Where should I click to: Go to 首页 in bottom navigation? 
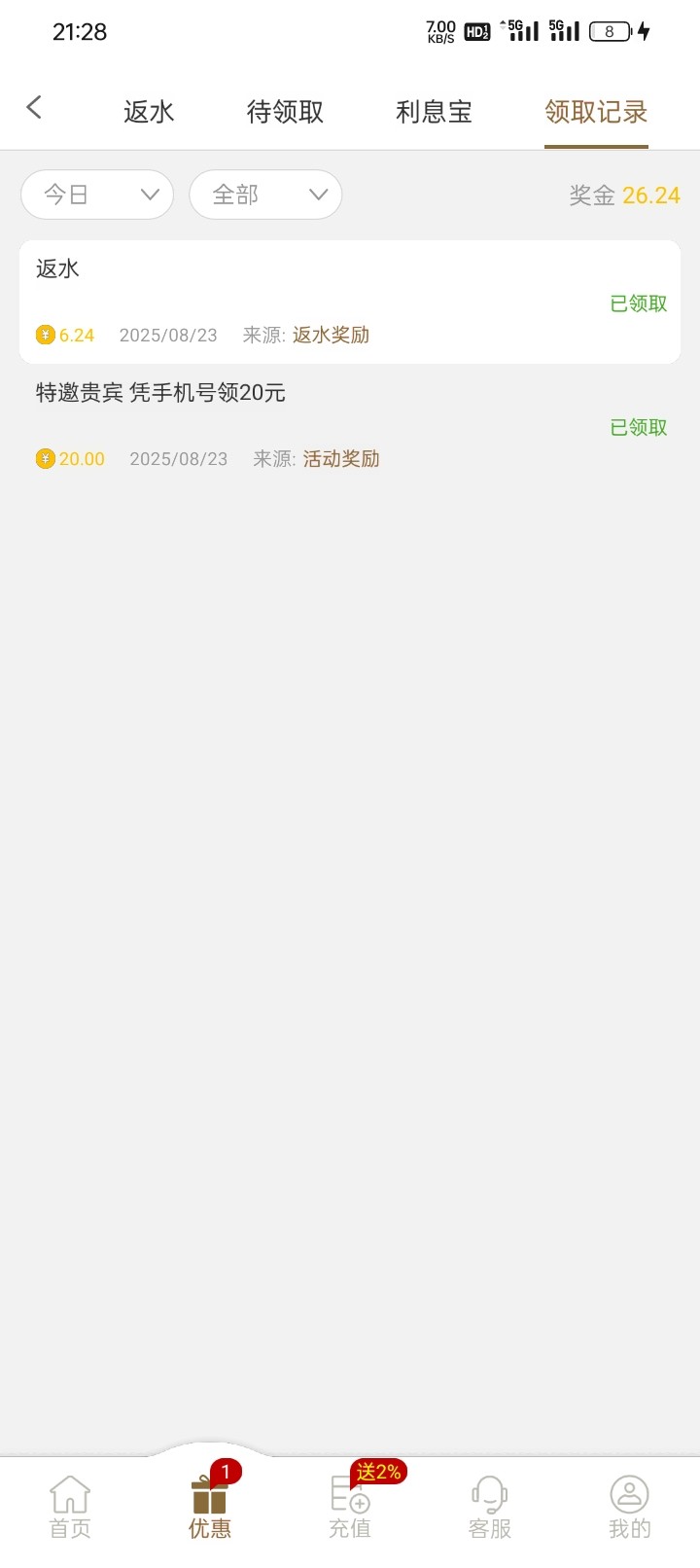[70, 1507]
